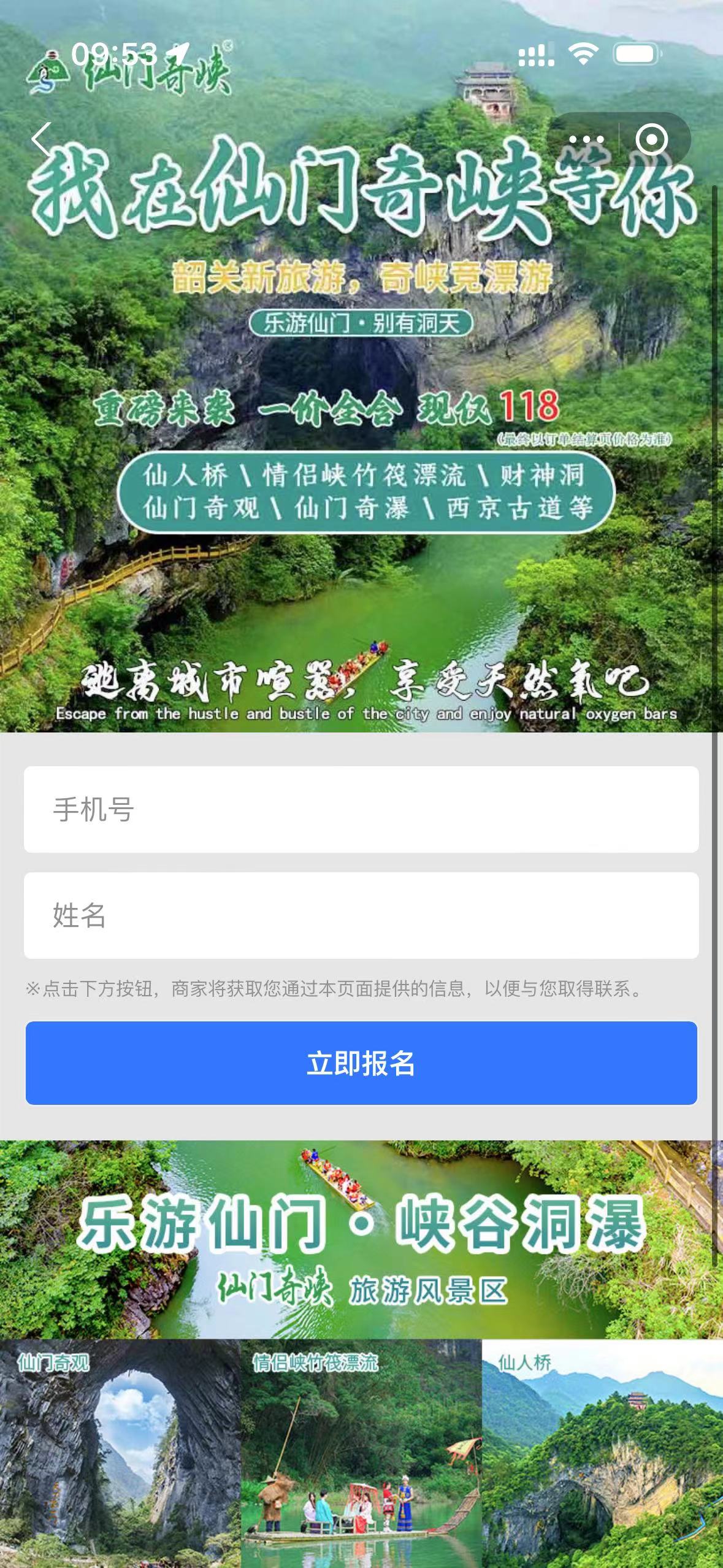Submit the form with 立即报名
The width and height of the screenshot is (723, 1568).
coord(361,1063)
